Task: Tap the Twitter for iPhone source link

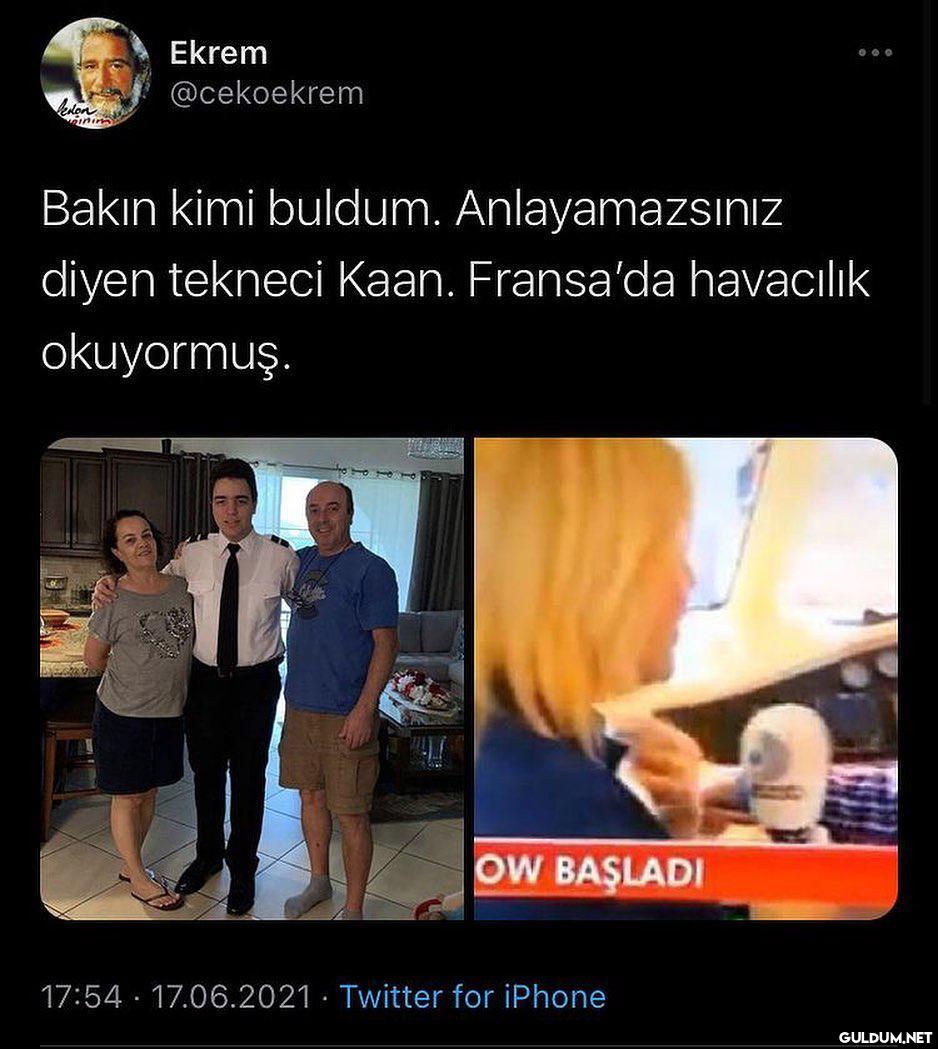Action: click(x=472, y=997)
